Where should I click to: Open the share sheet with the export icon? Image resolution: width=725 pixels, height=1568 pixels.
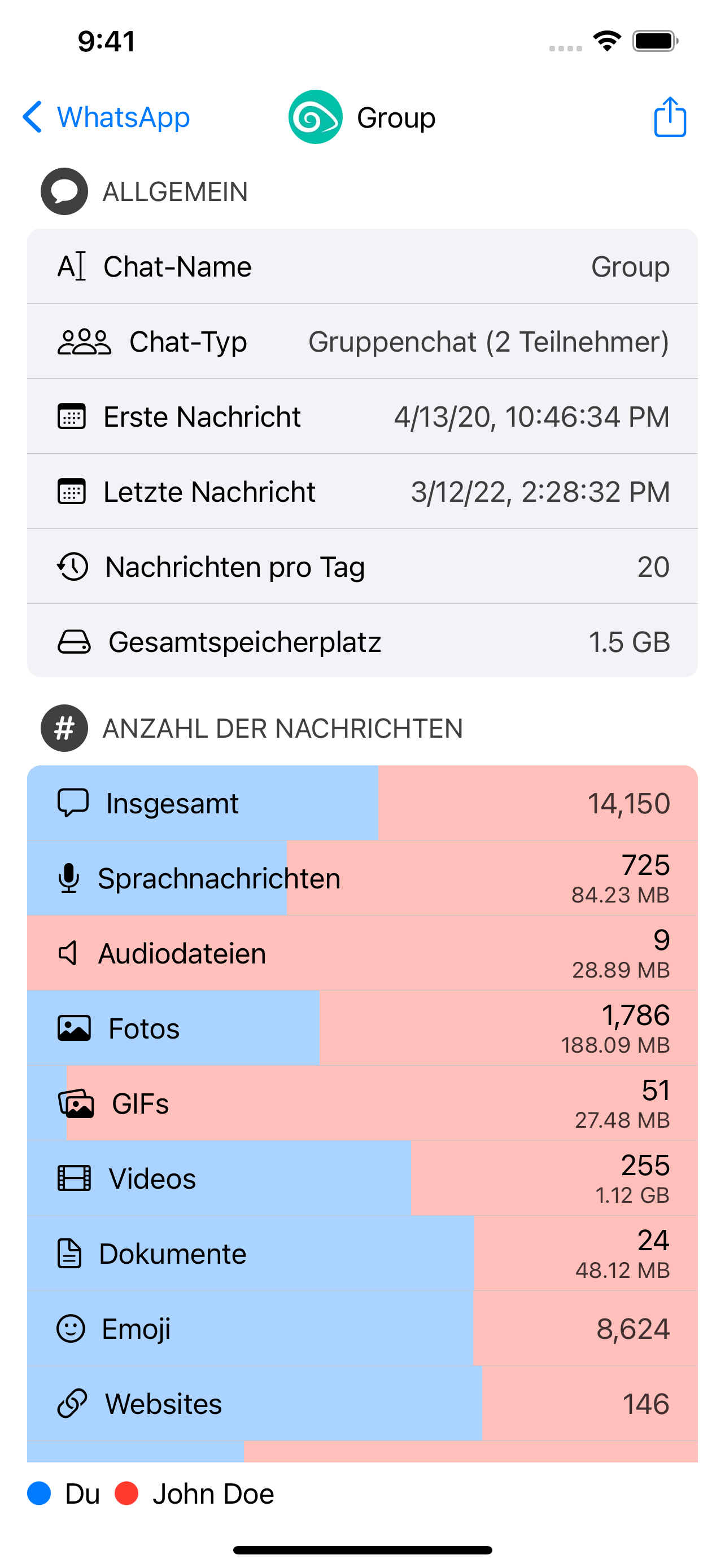click(670, 117)
